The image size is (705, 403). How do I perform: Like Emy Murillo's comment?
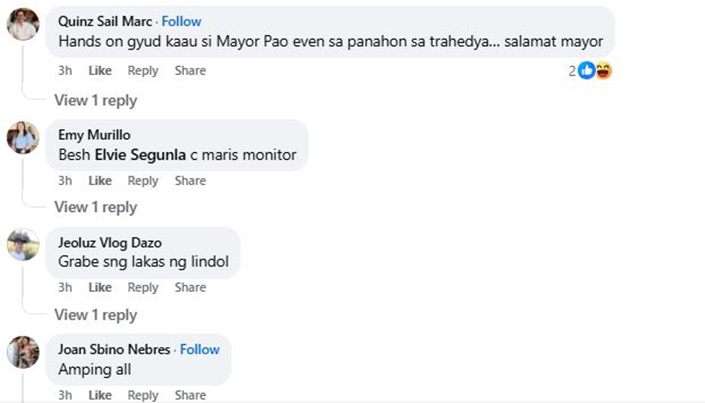100,181
